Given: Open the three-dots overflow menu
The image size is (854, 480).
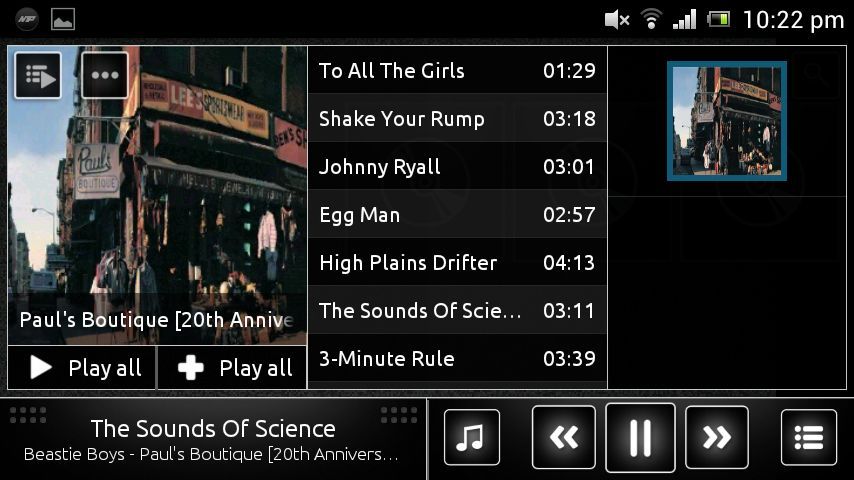Looking at the screenshot, I should 105,75.
